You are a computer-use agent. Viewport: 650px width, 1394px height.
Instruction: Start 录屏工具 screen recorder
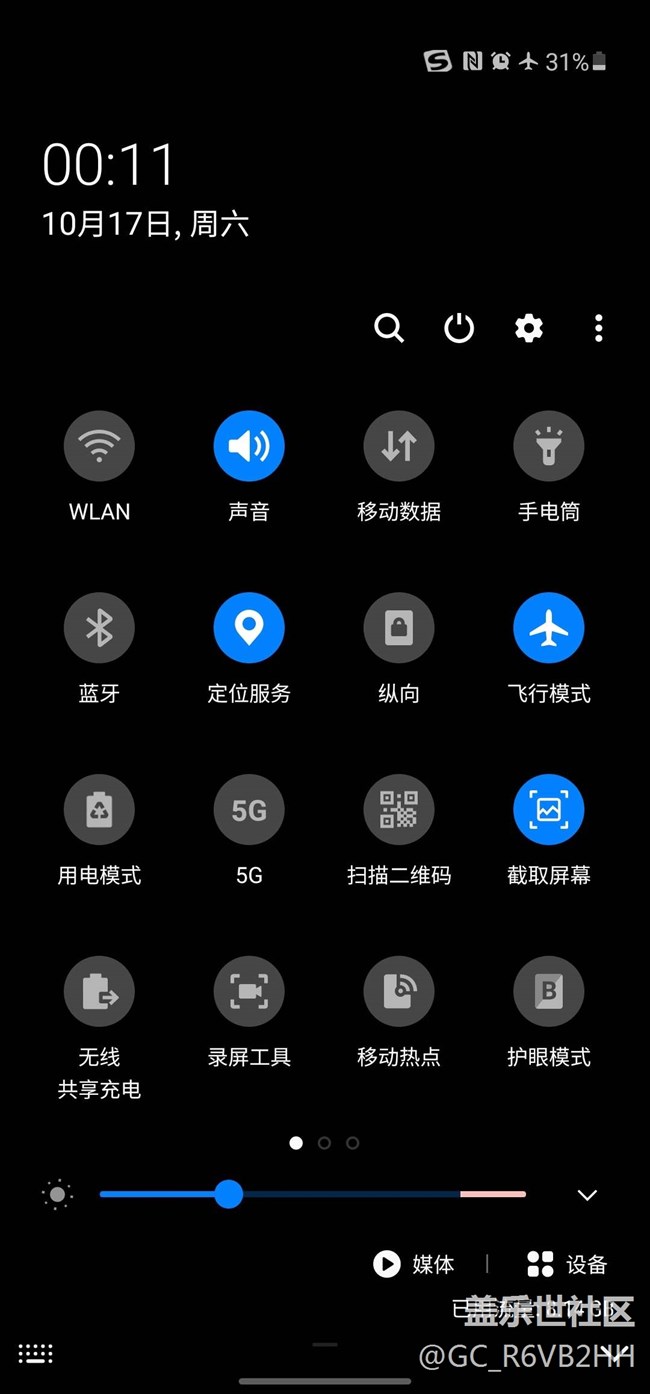click(249, 991)
